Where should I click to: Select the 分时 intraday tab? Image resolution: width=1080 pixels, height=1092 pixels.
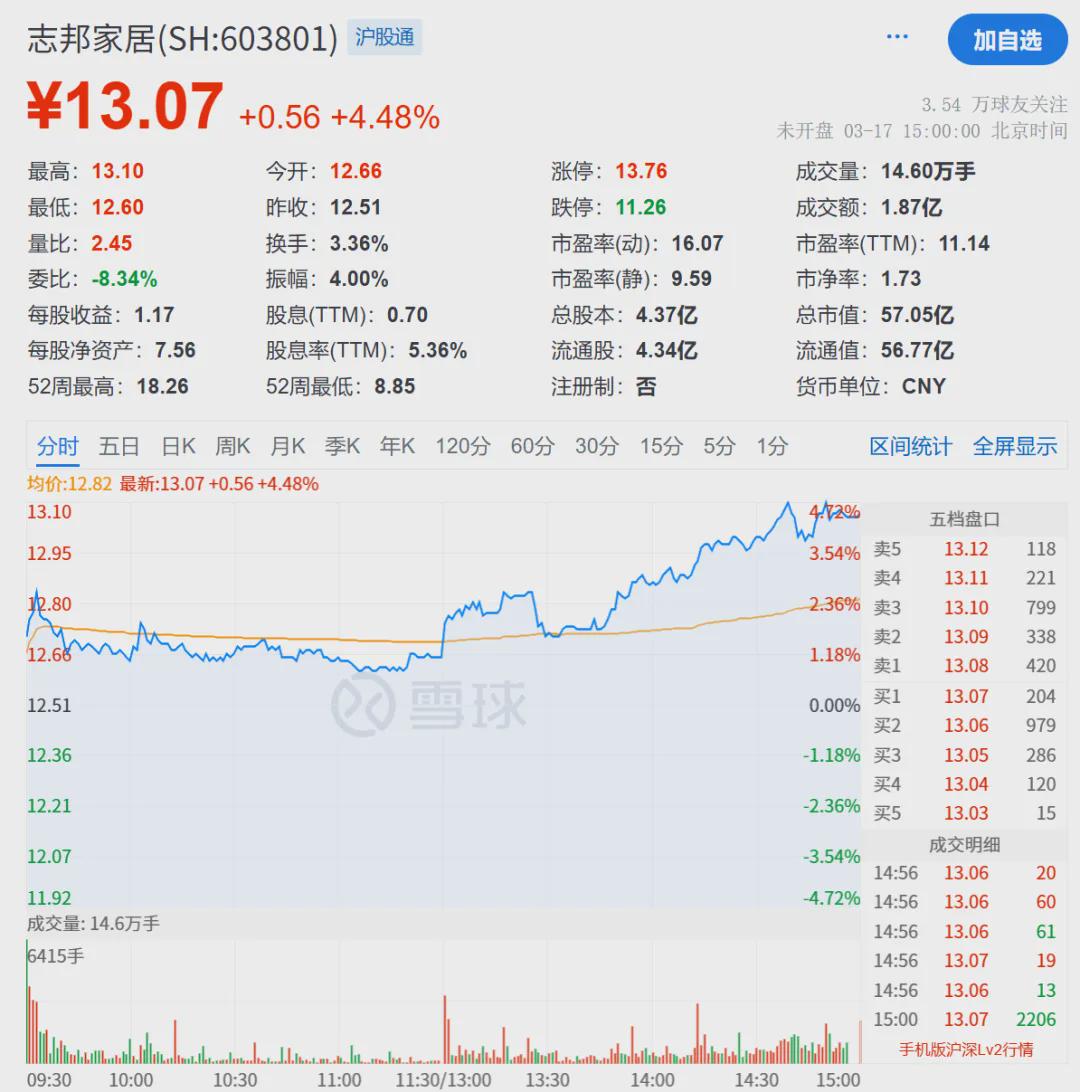tap(58, 446)
